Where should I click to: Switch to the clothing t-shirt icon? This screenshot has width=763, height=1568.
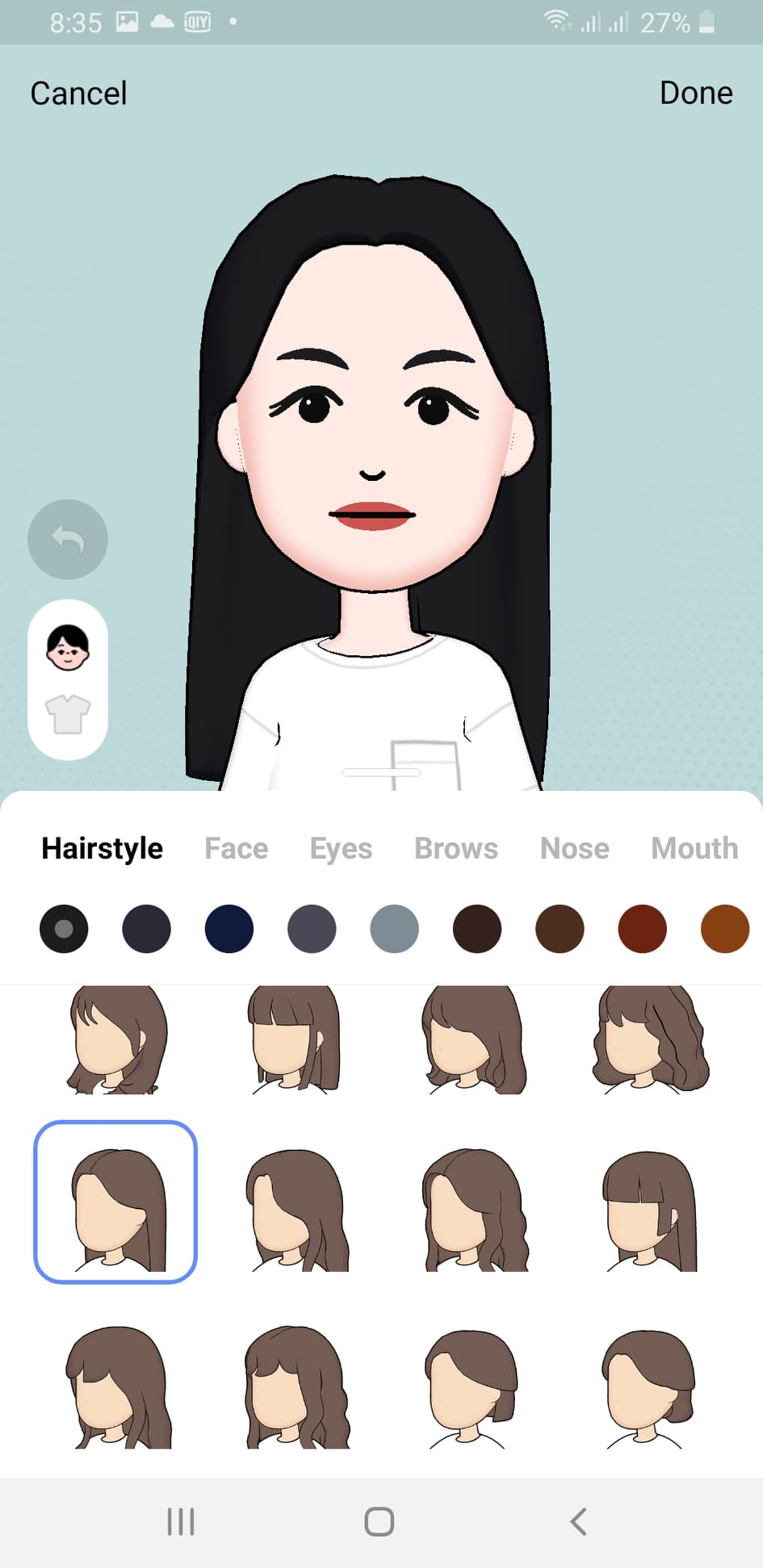[x=68, y=714]
